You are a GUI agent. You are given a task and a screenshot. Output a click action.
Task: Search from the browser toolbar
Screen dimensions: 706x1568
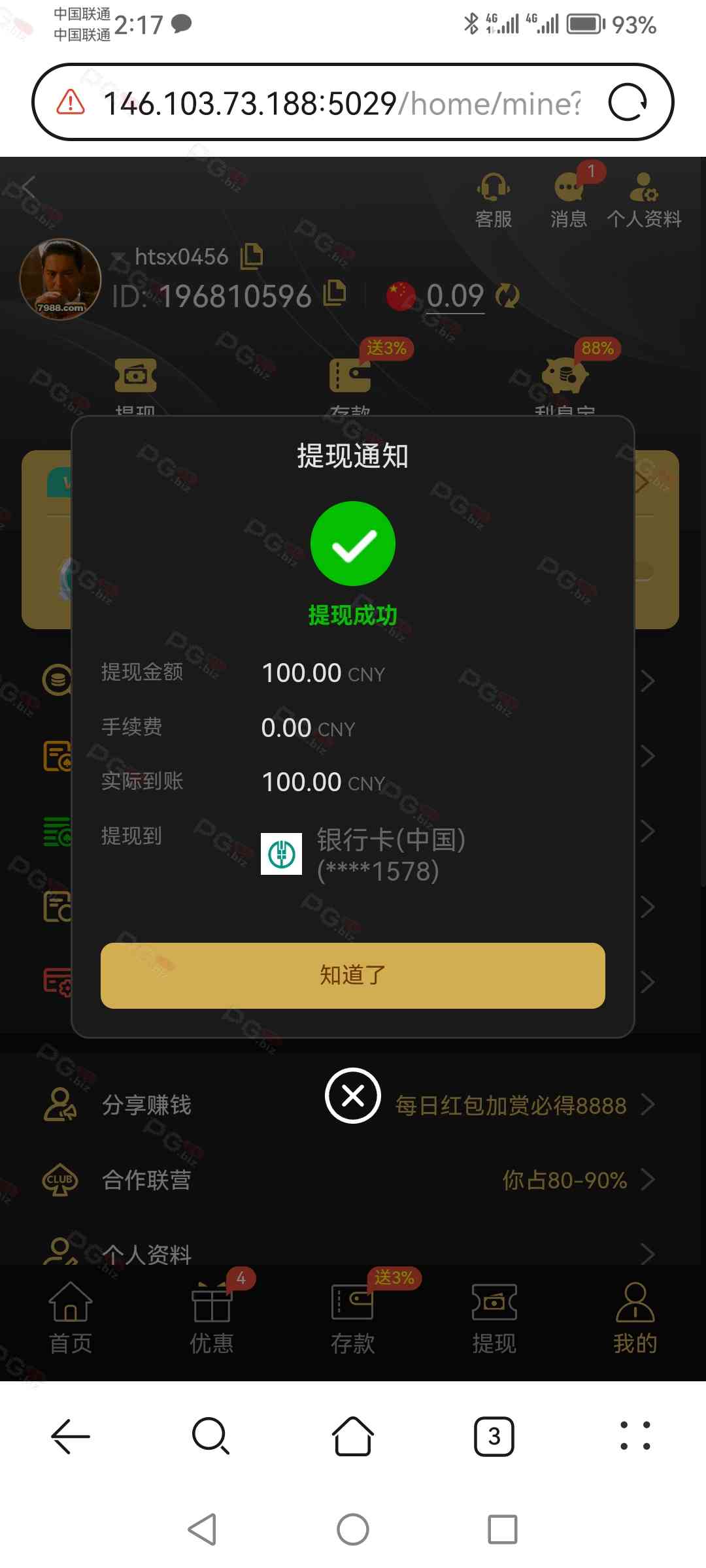[210, 1436]
